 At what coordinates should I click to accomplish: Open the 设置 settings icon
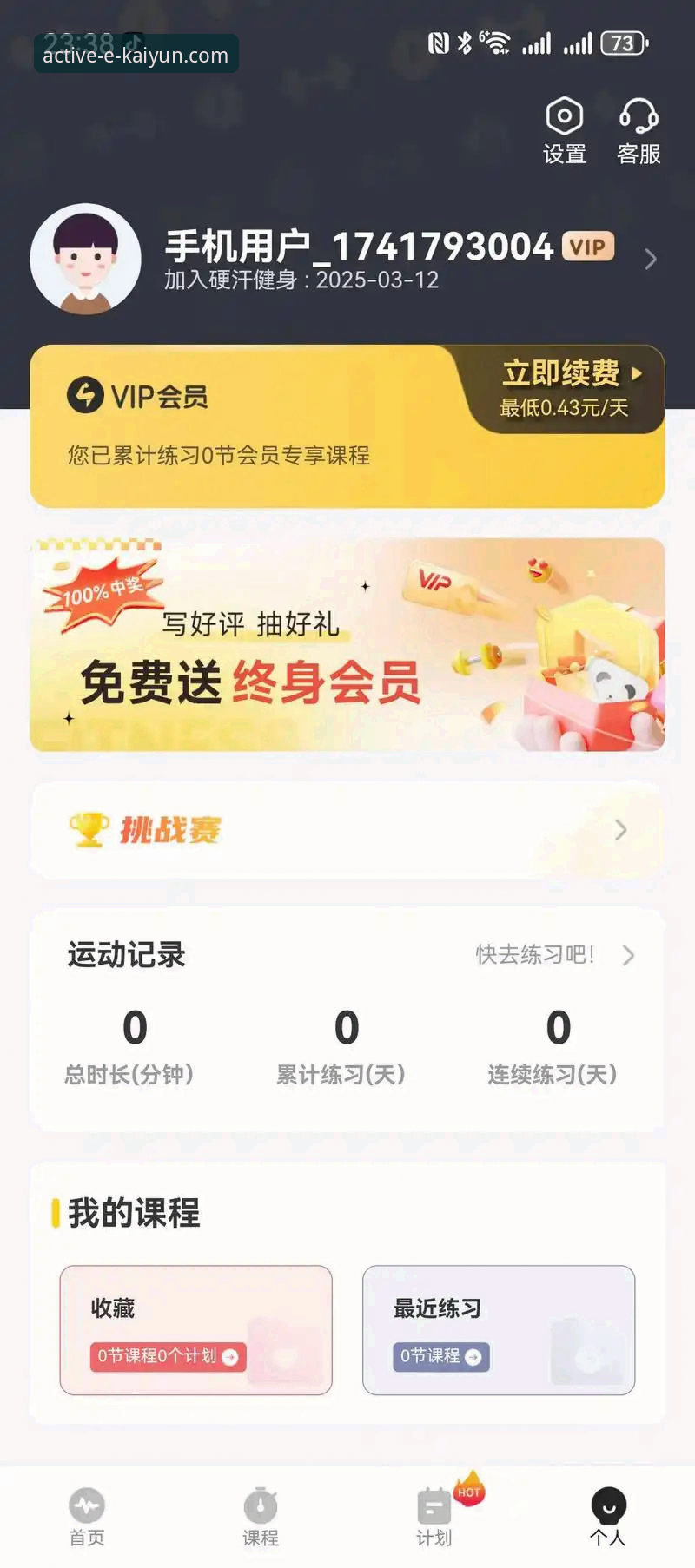click(x=565, y=114)
